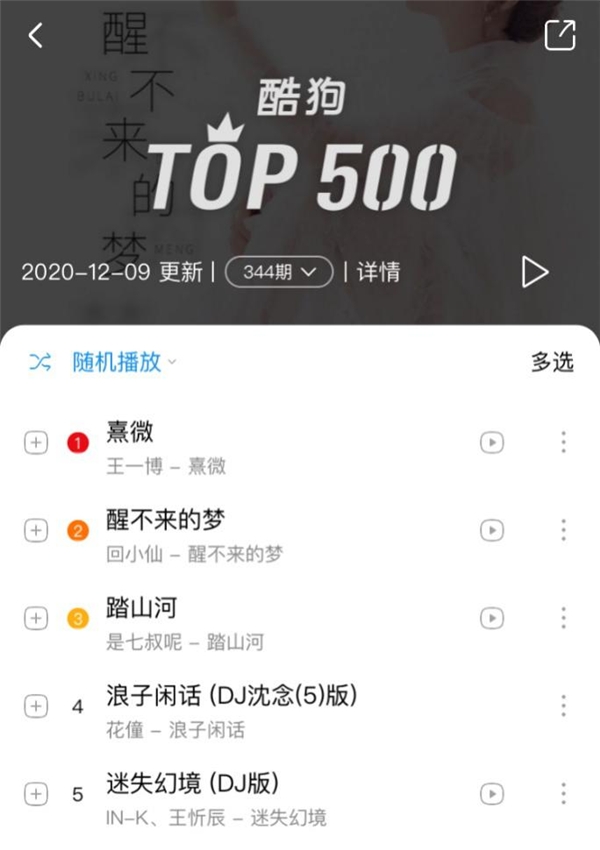Expand the 344期 issue dropdown
Viewport: 600px width, 850px height.
click(278, 271)
